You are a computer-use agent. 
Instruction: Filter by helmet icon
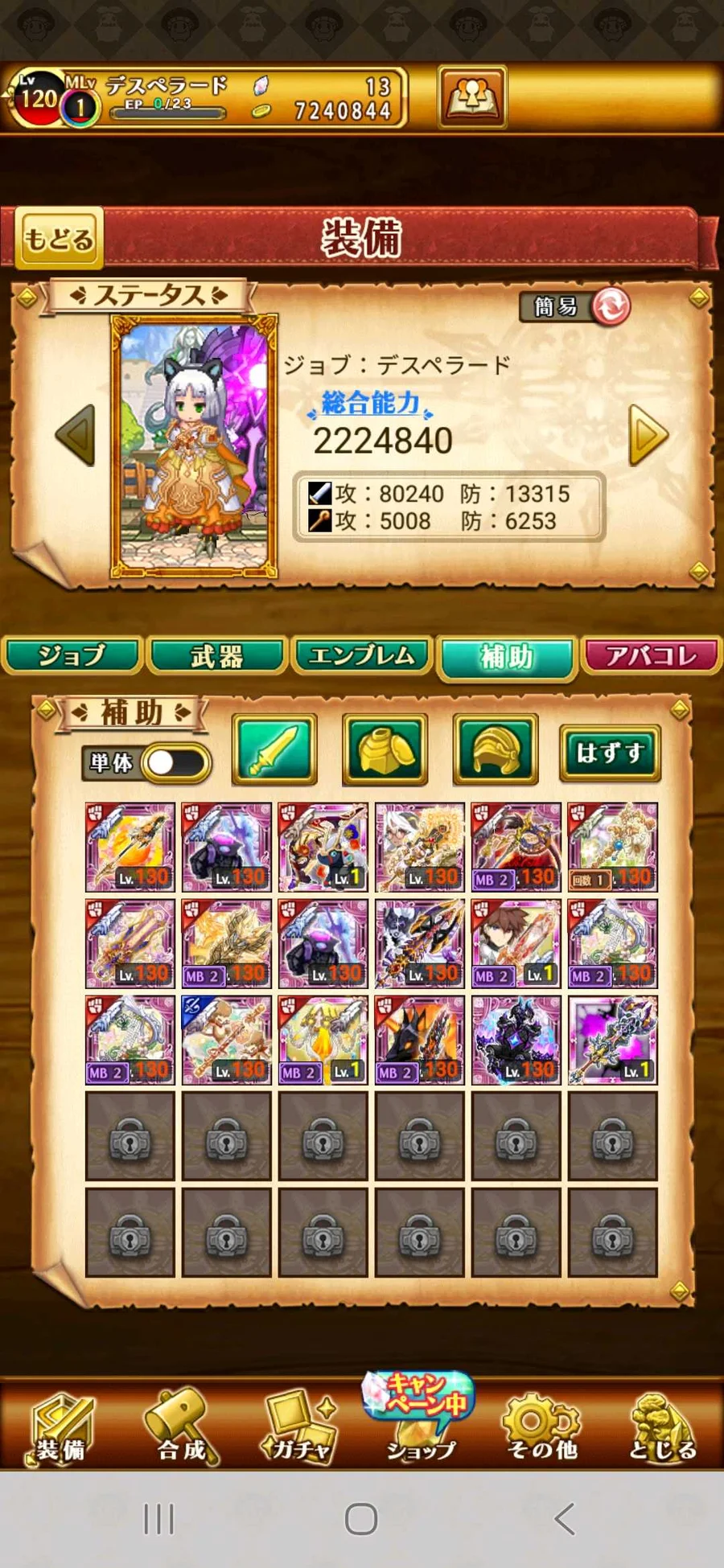[496, 749]
